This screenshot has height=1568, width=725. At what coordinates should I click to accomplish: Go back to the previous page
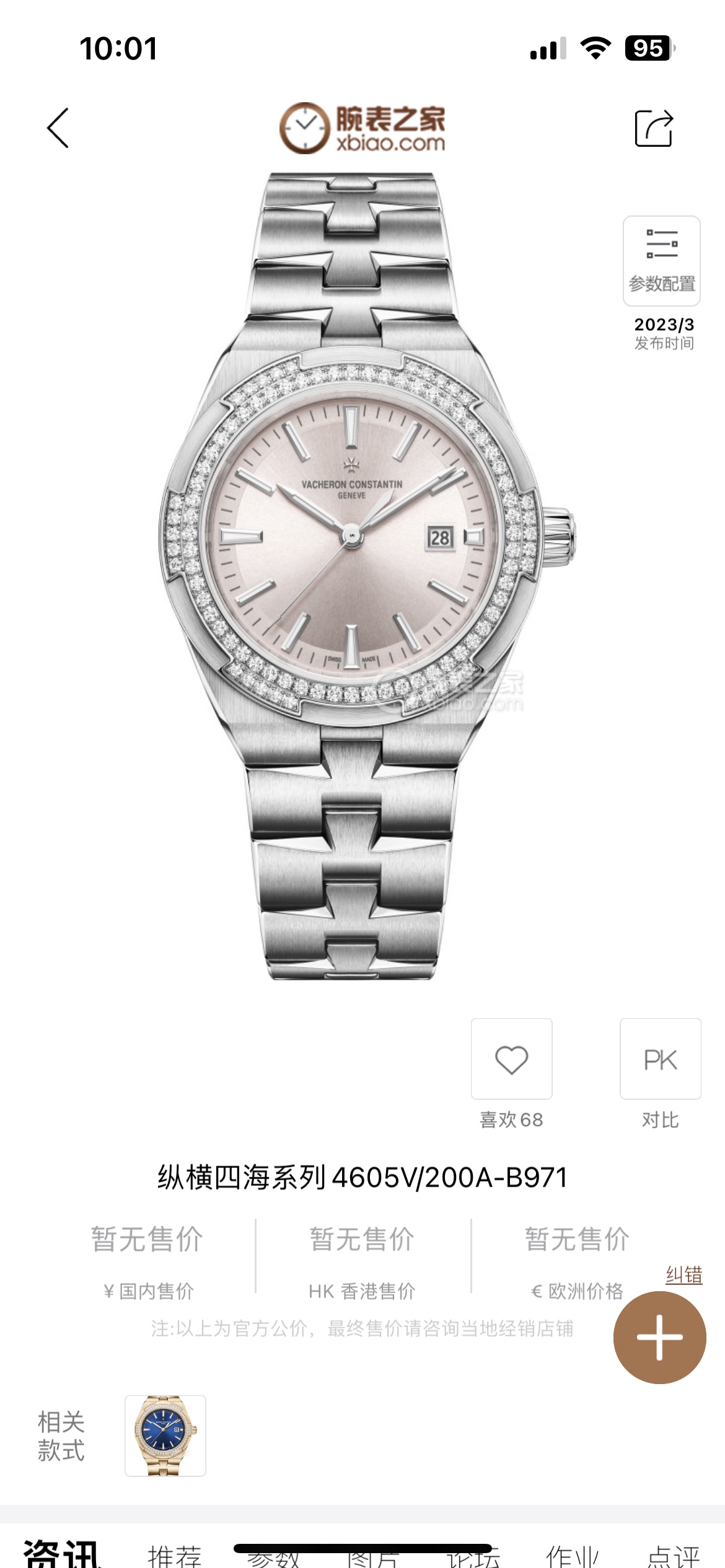pos(58,128)
